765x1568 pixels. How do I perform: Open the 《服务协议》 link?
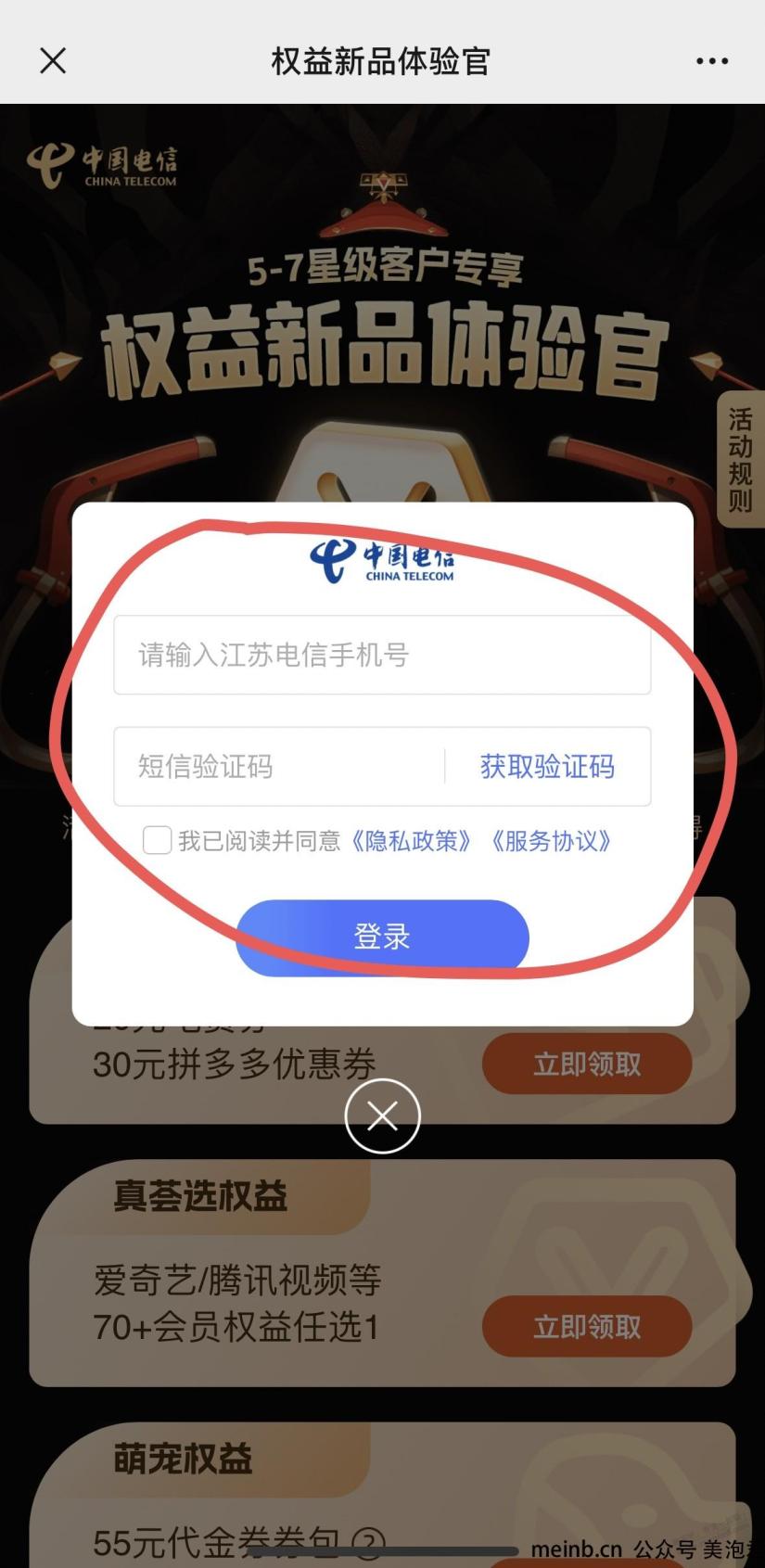click(x=550, y=841)
